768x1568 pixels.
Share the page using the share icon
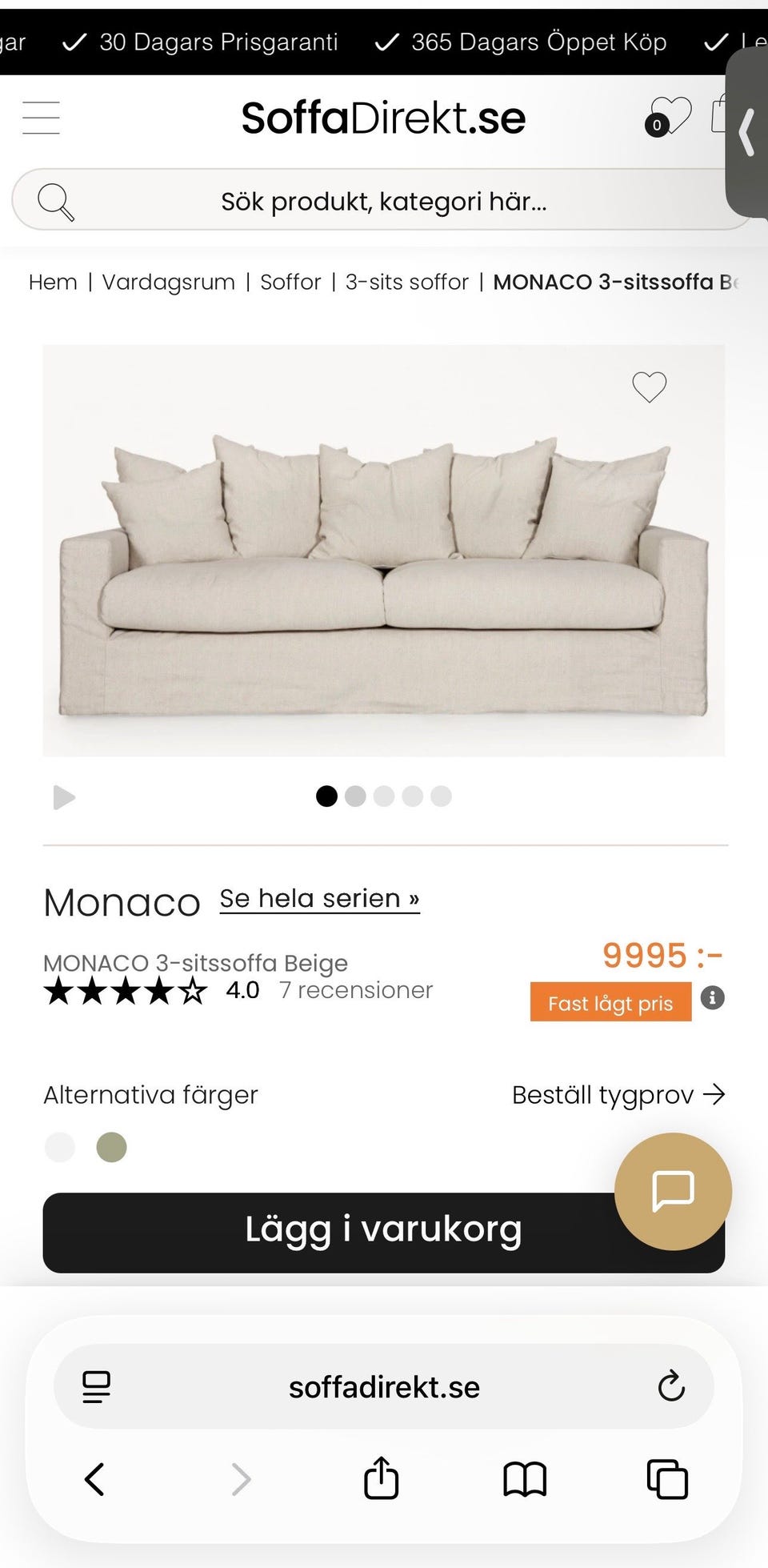[382, 1478]
